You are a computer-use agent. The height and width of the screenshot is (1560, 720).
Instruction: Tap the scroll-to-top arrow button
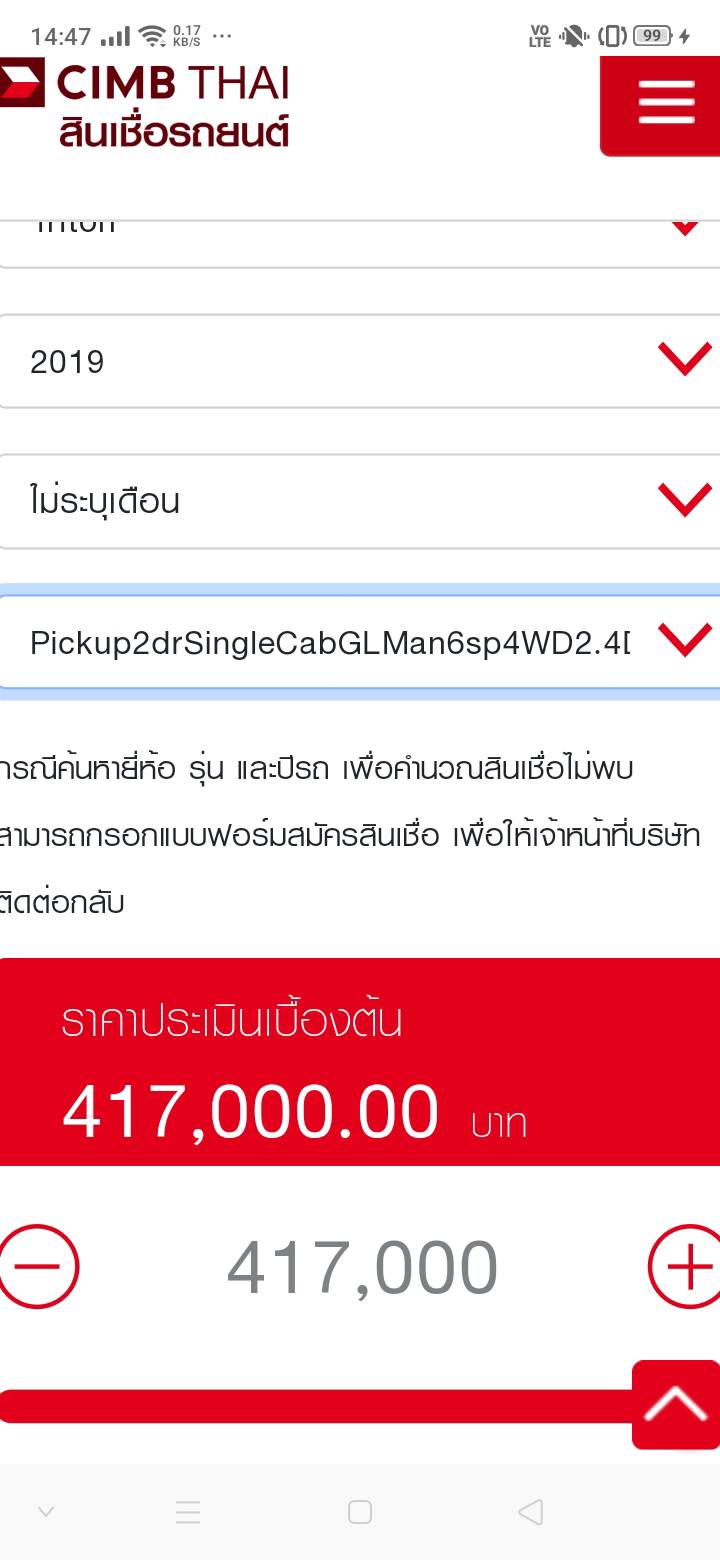pos(676,1404)
